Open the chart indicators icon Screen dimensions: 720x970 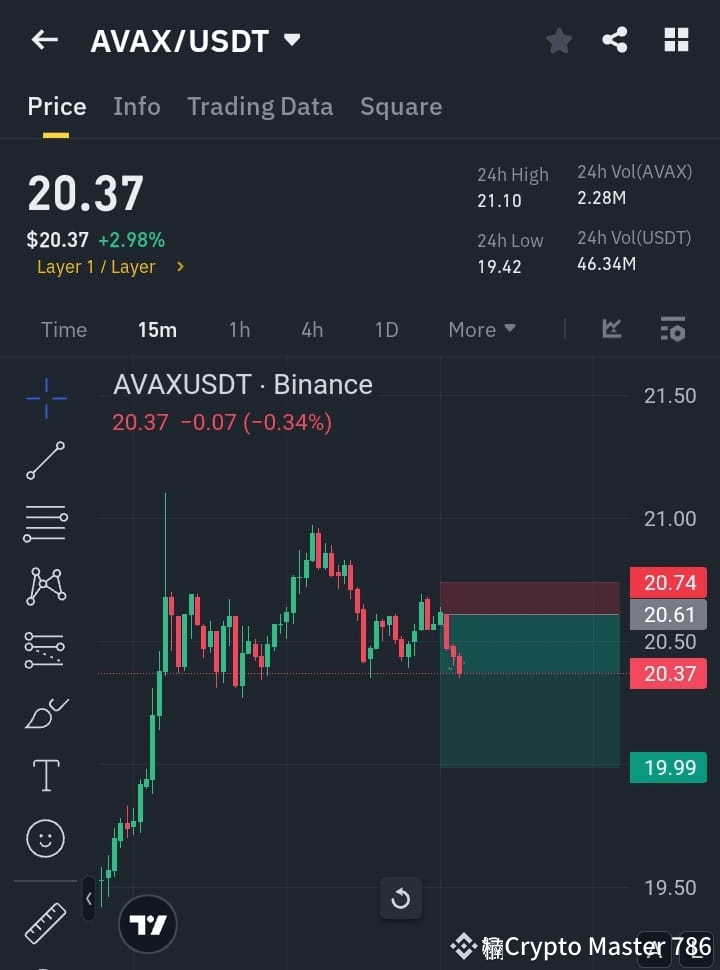[611, 329]
